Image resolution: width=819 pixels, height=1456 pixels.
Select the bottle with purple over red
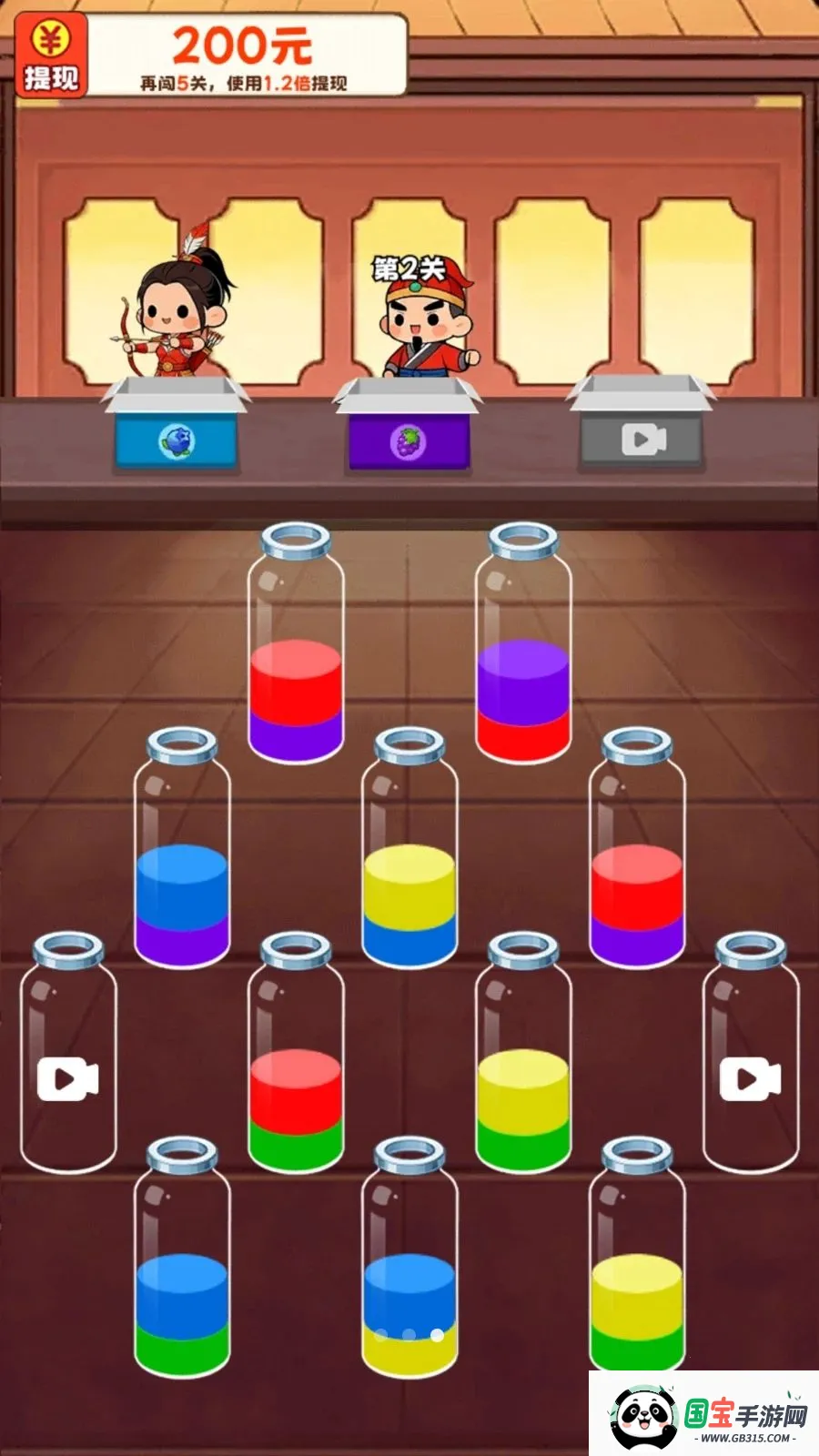click(523, 643)
